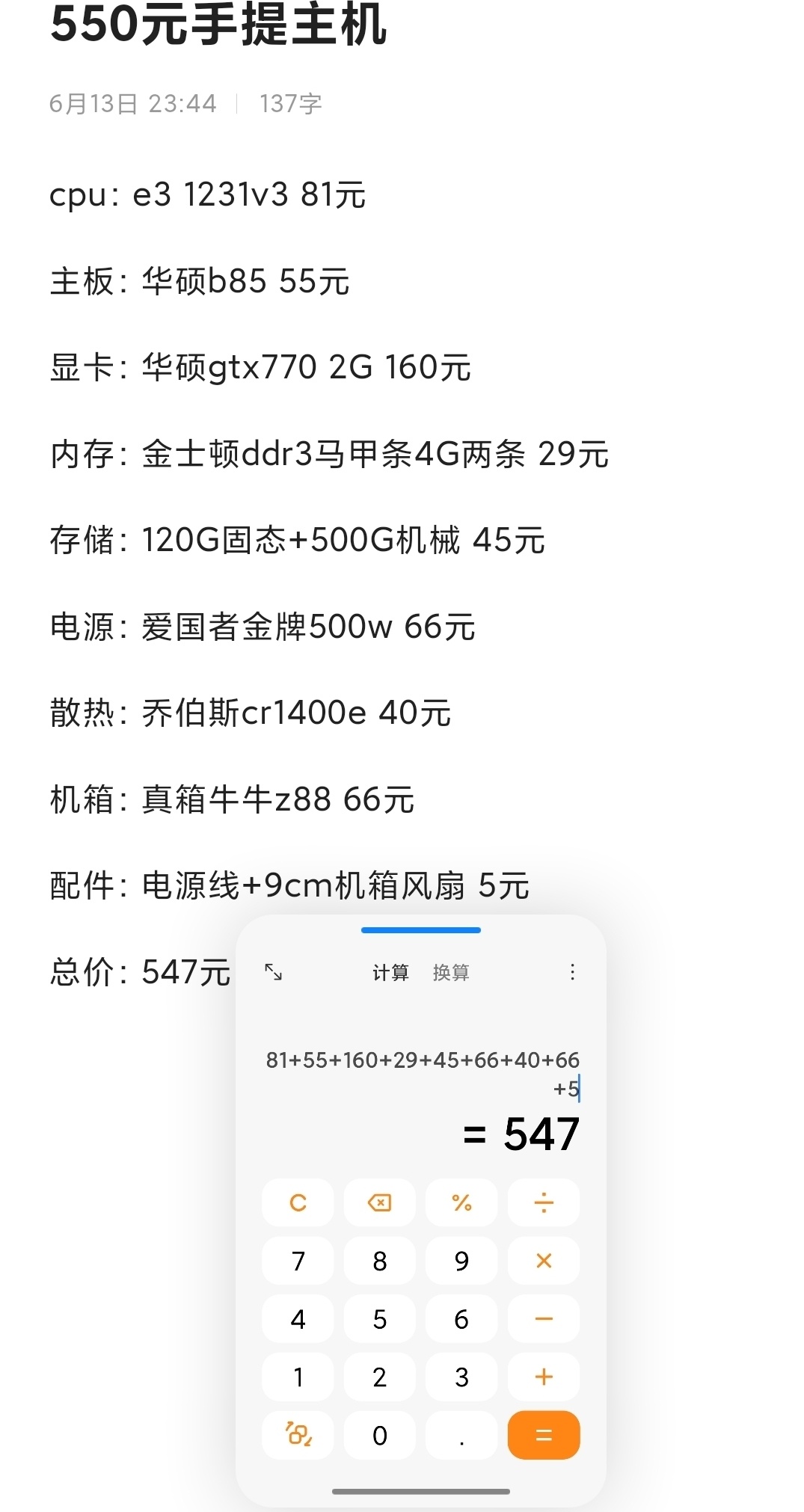The width and height of the screenshot is (804, 1512).
Task: Tap the minus operator key
Action: coord(544,1319)
